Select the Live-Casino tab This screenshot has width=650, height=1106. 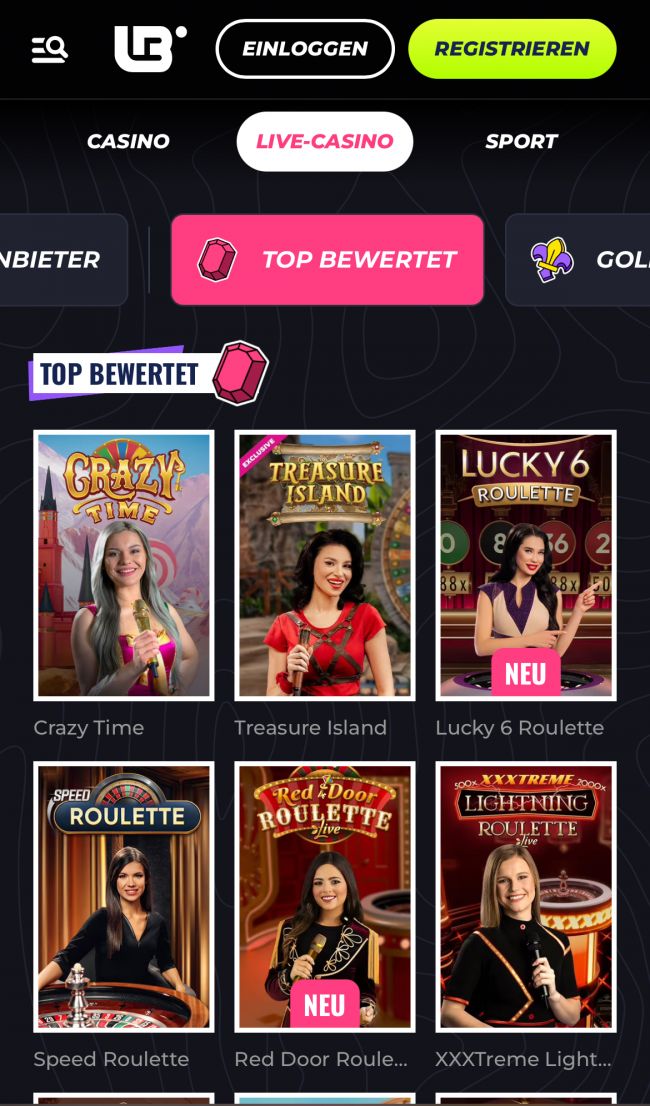point(324,141)
